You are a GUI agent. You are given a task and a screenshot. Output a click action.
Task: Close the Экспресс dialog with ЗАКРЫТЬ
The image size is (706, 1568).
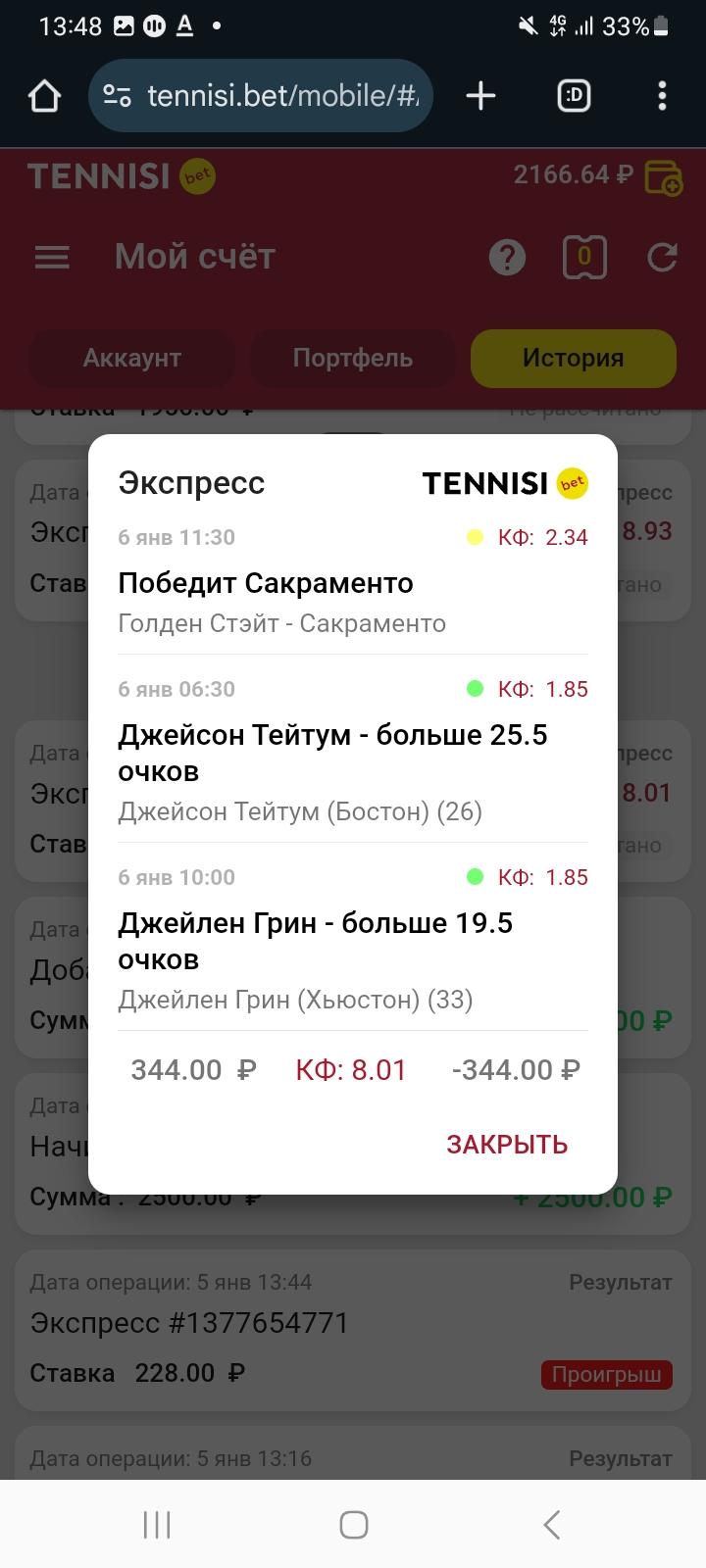tap(507, 1145)
